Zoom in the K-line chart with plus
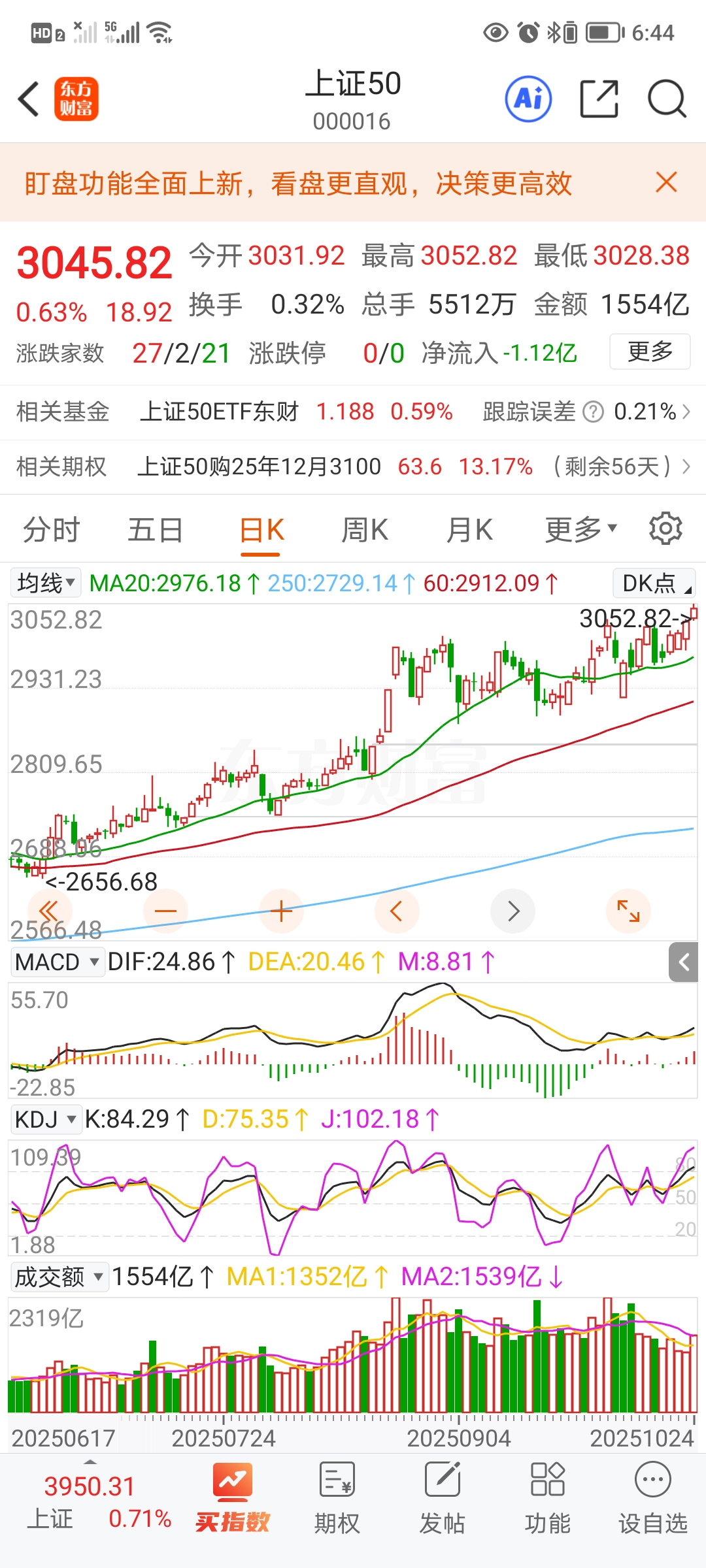Image resolution: width=706 pixels, height=1568 pixels. pyautogui.click(x=281, y=911)
